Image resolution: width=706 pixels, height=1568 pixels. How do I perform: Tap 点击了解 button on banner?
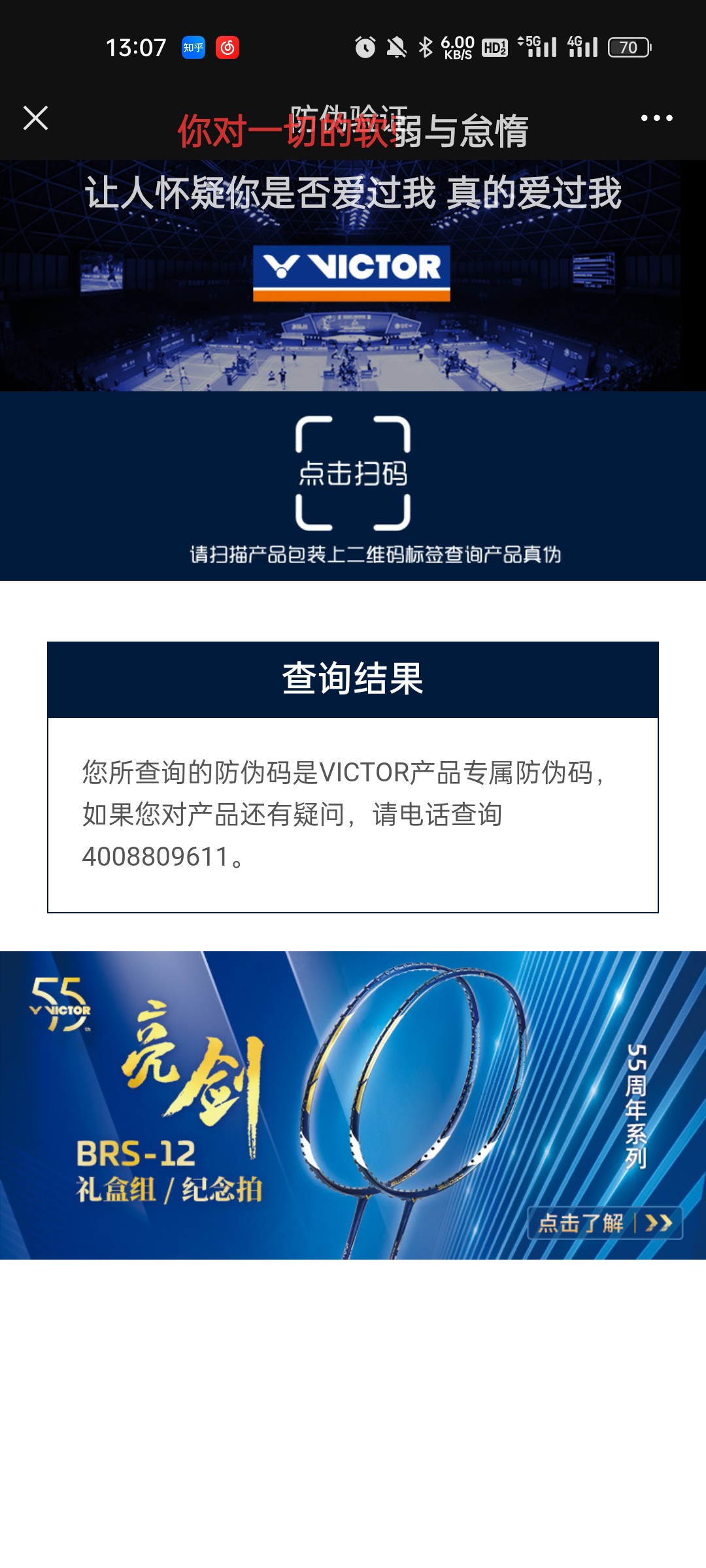605,1223
